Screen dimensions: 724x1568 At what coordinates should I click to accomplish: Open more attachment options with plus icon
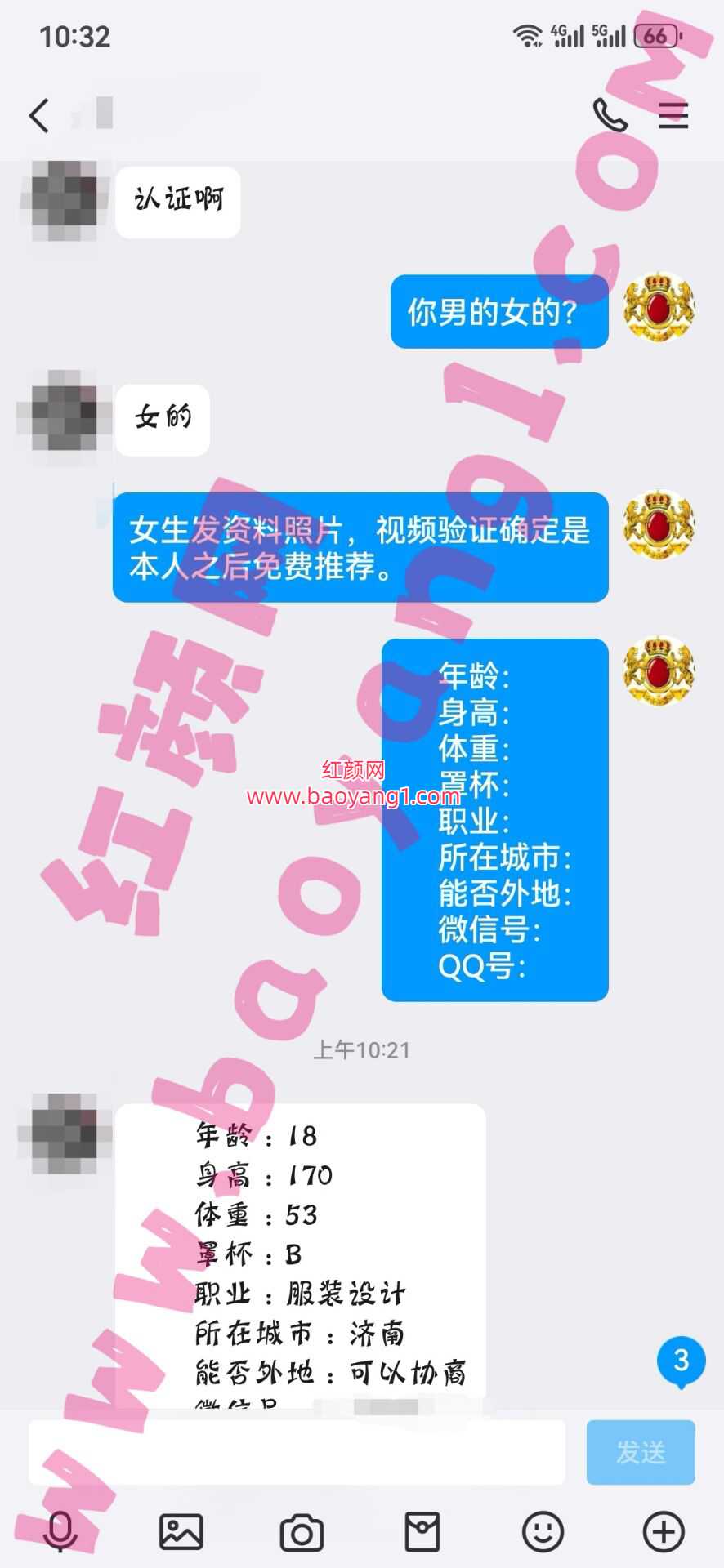[664, 1531]
